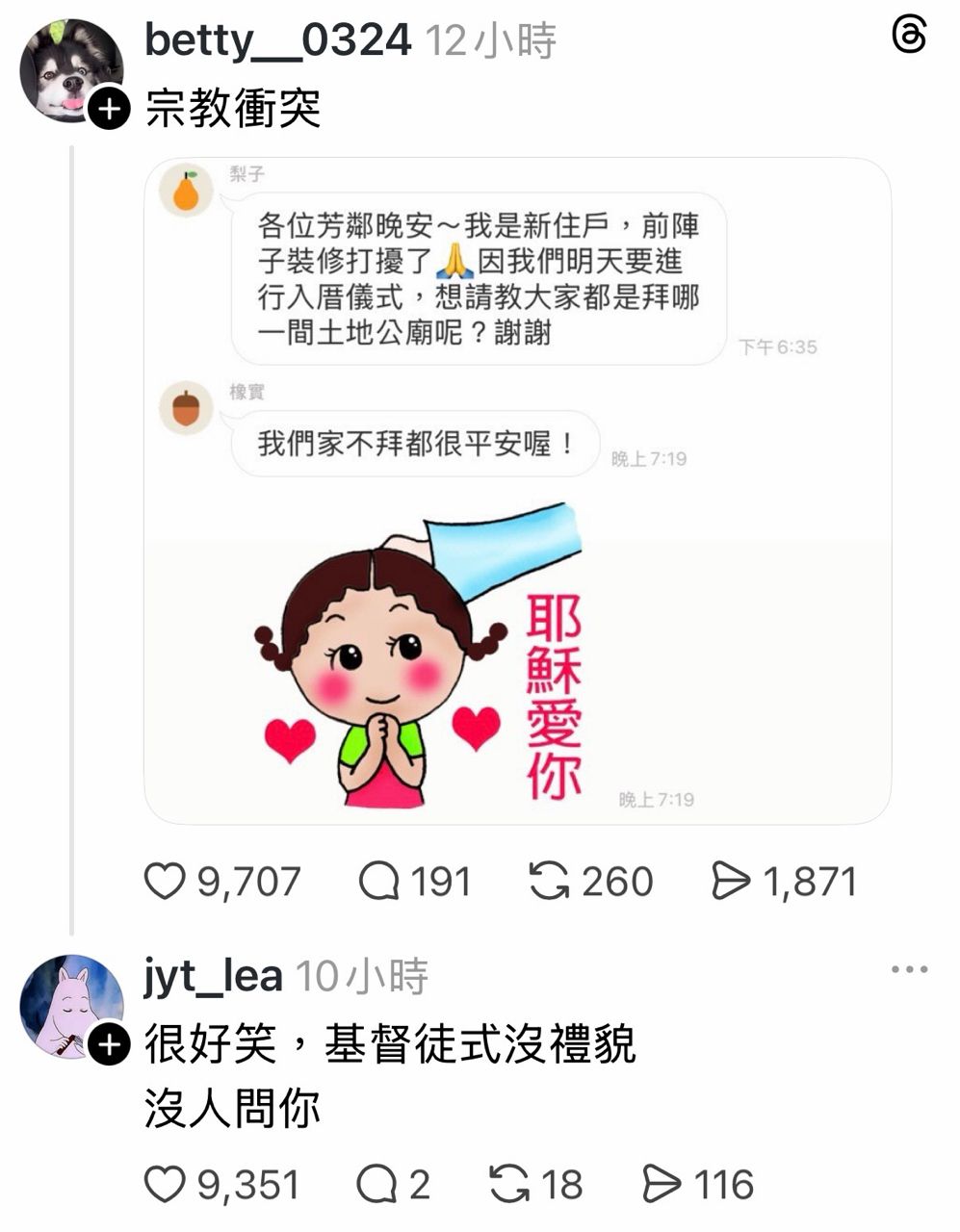This screenshot has height=1232, width=960.
Task: Open the chat screenshot image in betty__0324's post
Action: 517,491
